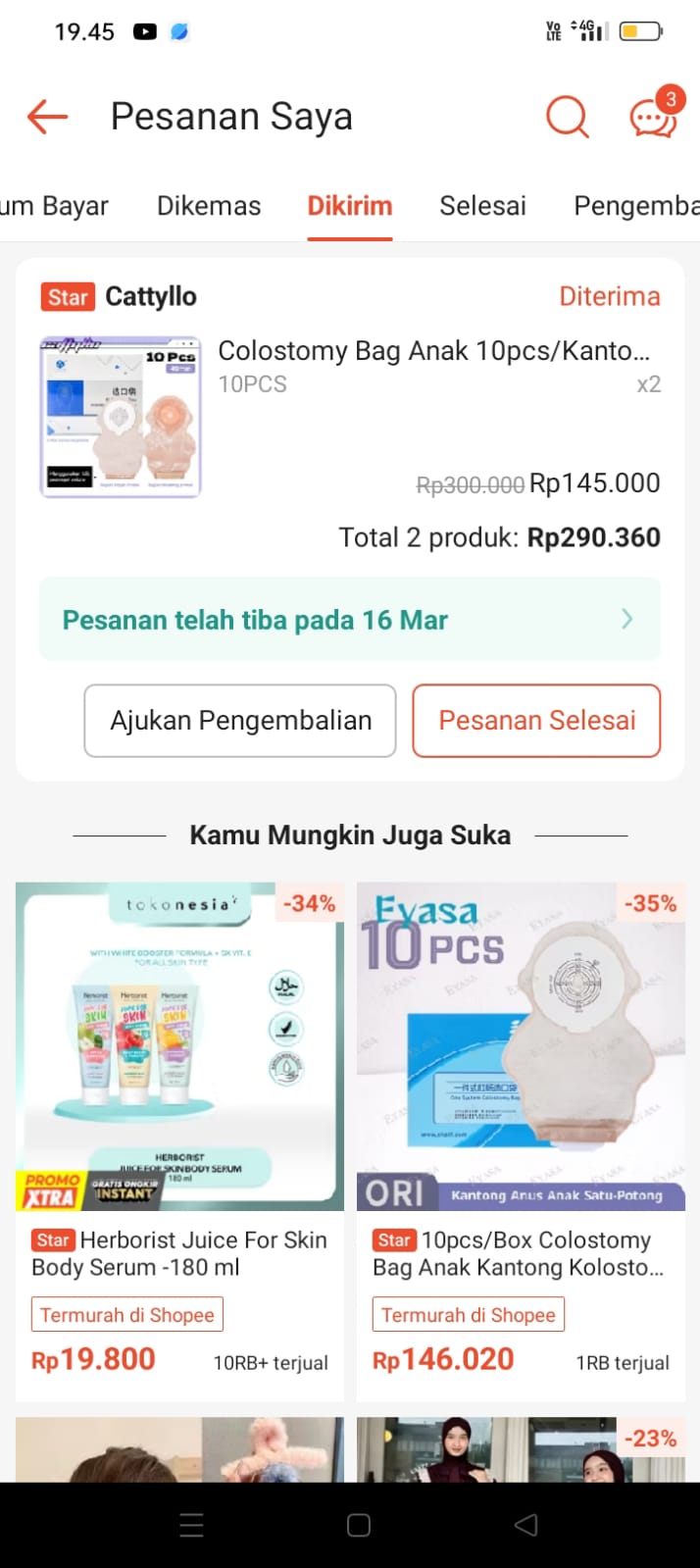Screen dimensions: 700x1568
Task: Tap Ajukan Pengembalian button
Action: click(240, 721)
